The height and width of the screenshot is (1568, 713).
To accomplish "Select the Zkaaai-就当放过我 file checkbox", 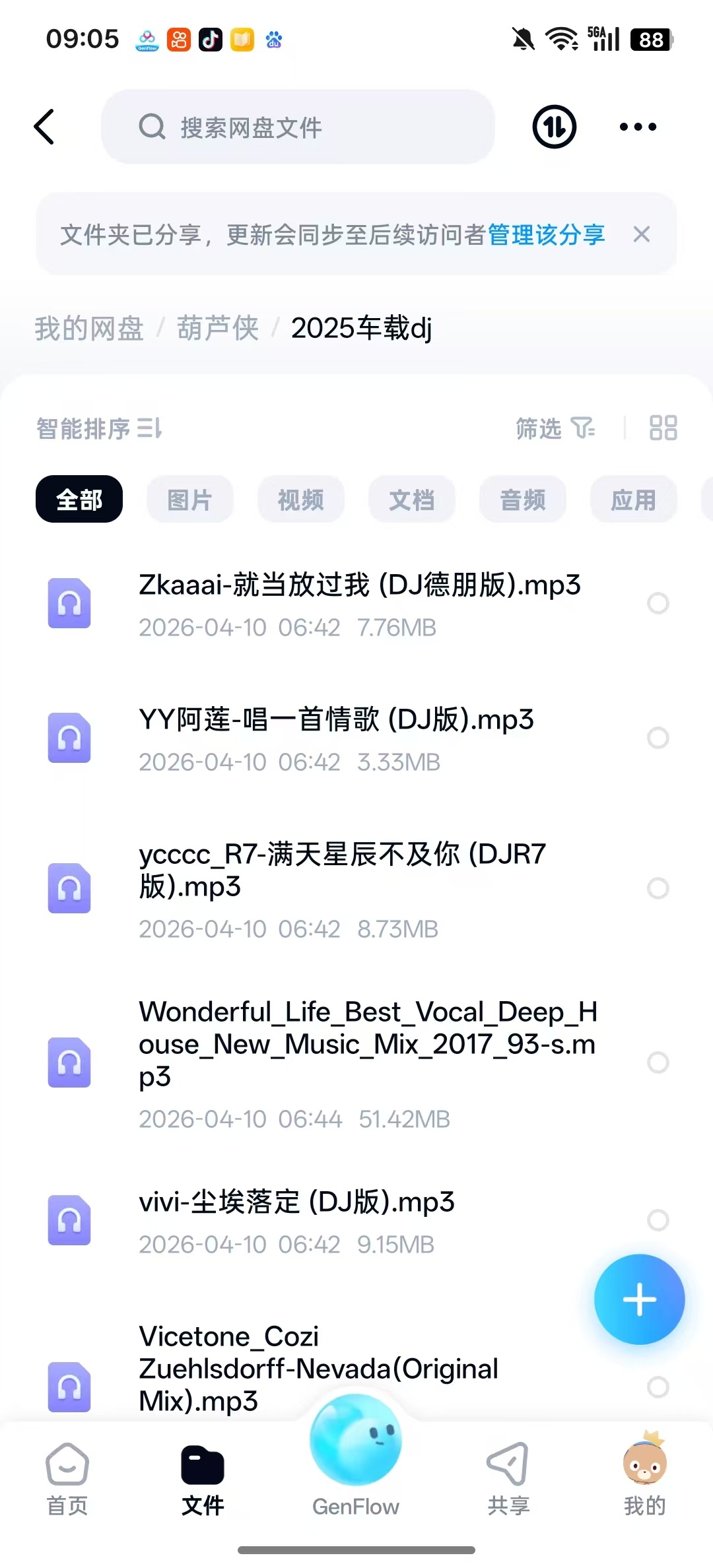I will pos(658,603).
